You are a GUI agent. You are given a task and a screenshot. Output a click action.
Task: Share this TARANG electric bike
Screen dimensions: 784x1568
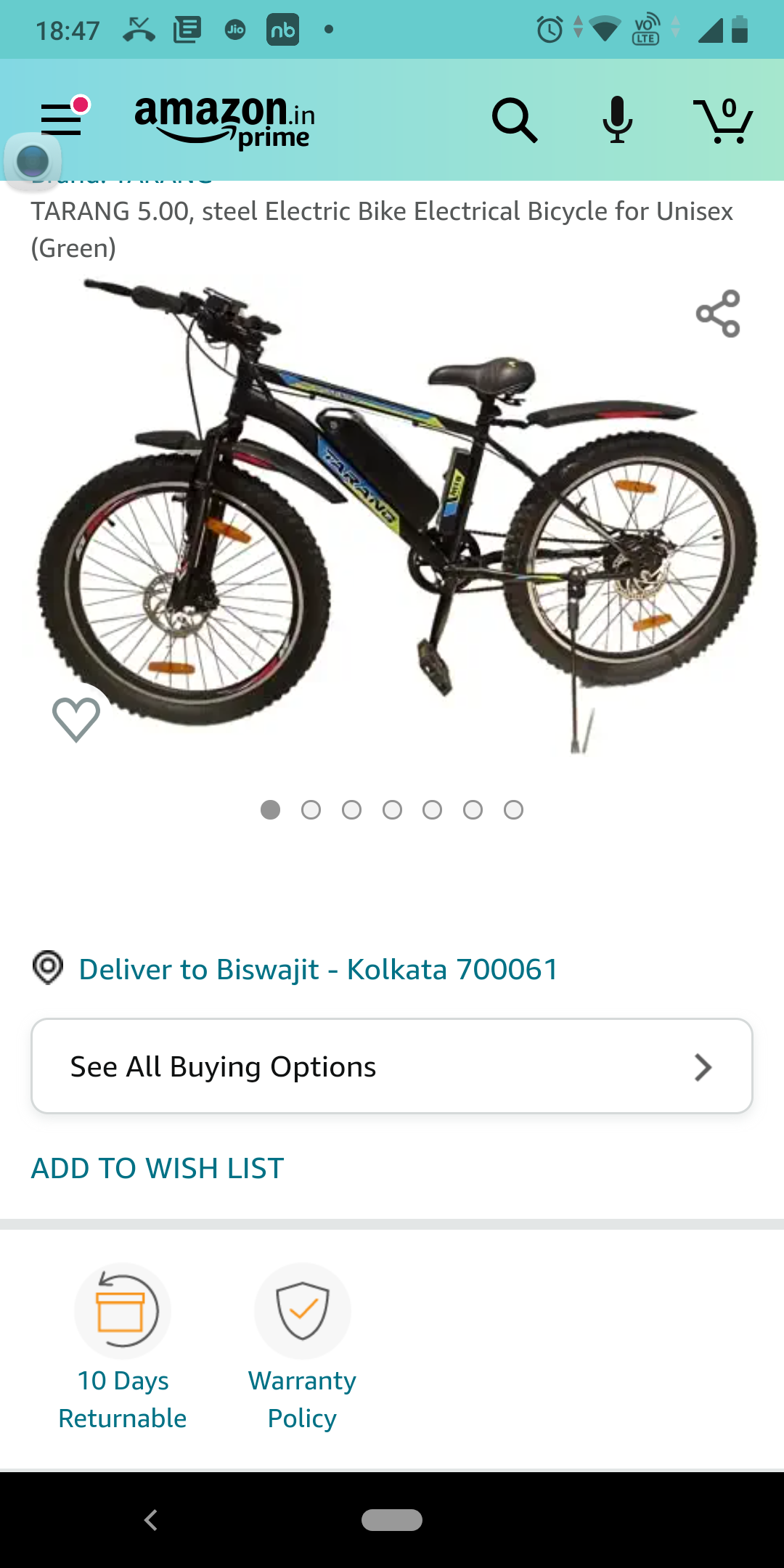(718, 314)
